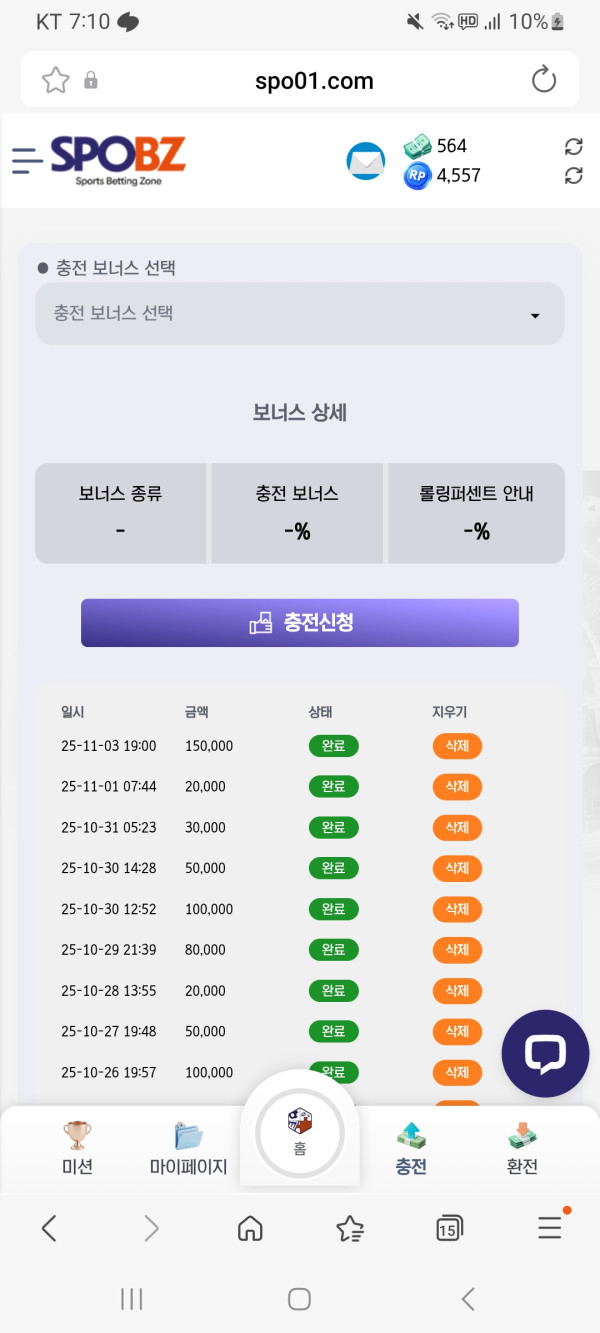Refresh the cash balance 564
The height and width of the screenshot is (1333, 600).
[573, 146]
